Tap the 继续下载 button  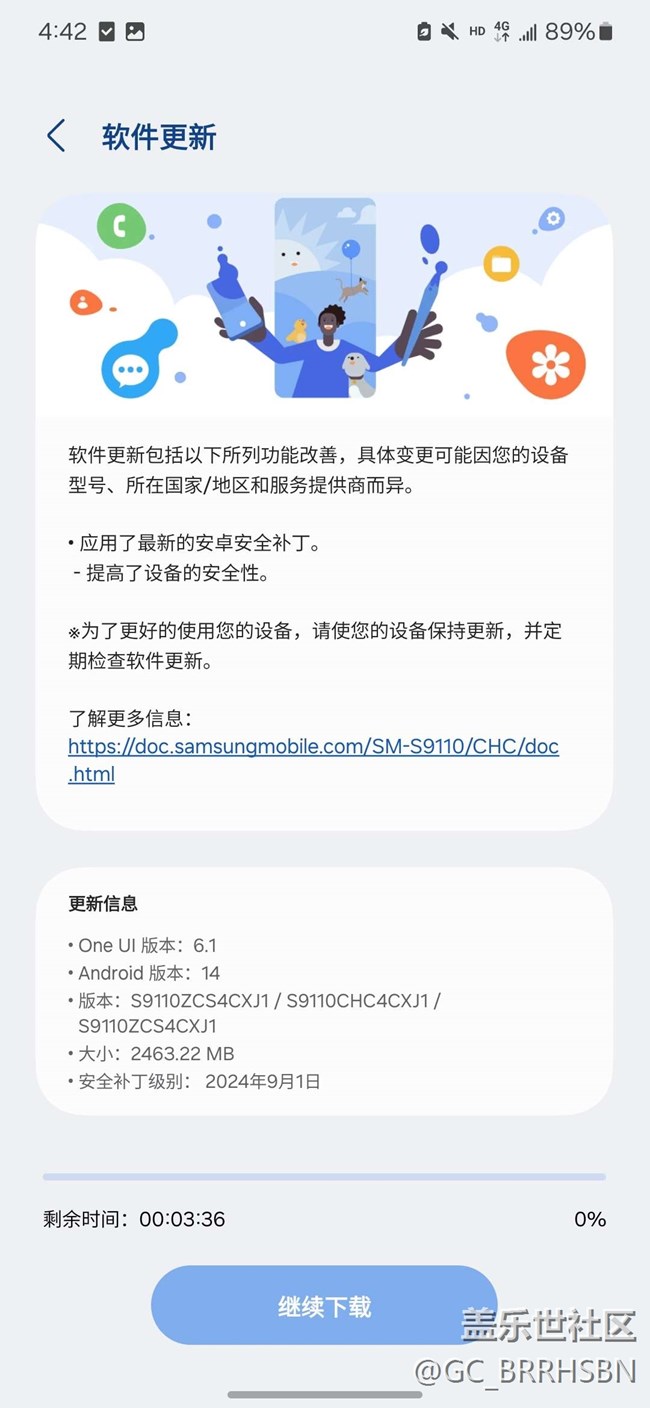(324, 1305)
